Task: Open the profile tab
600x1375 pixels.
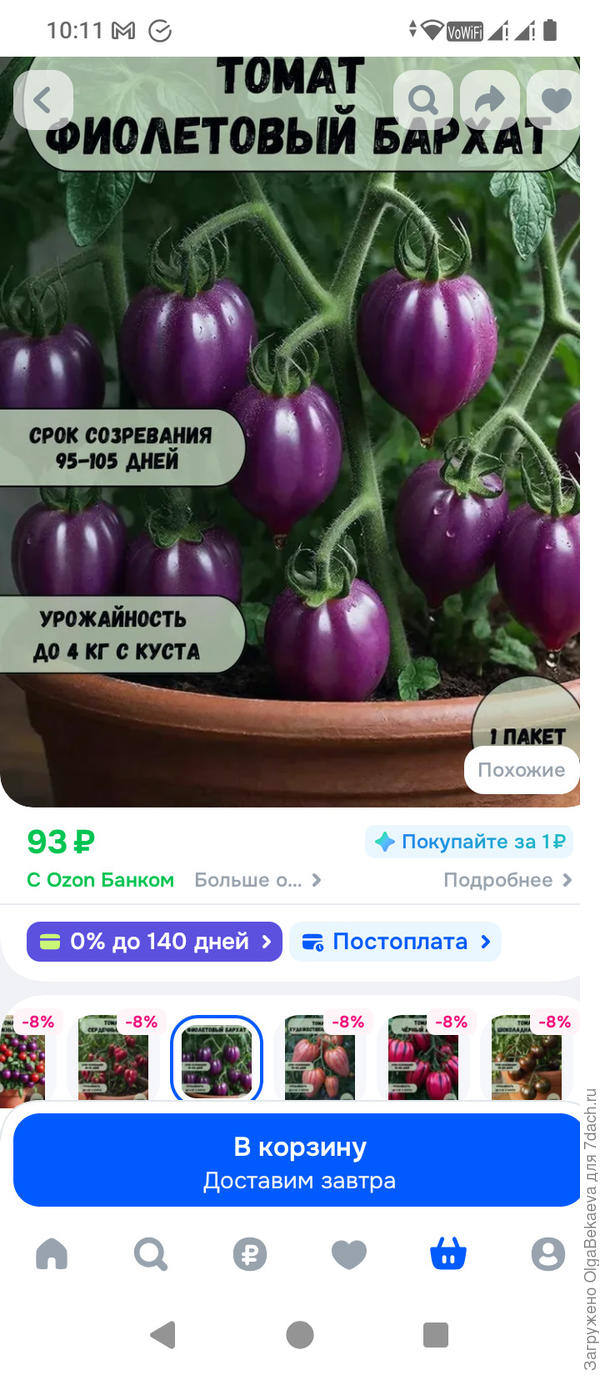Action: tap(547, 1253)
